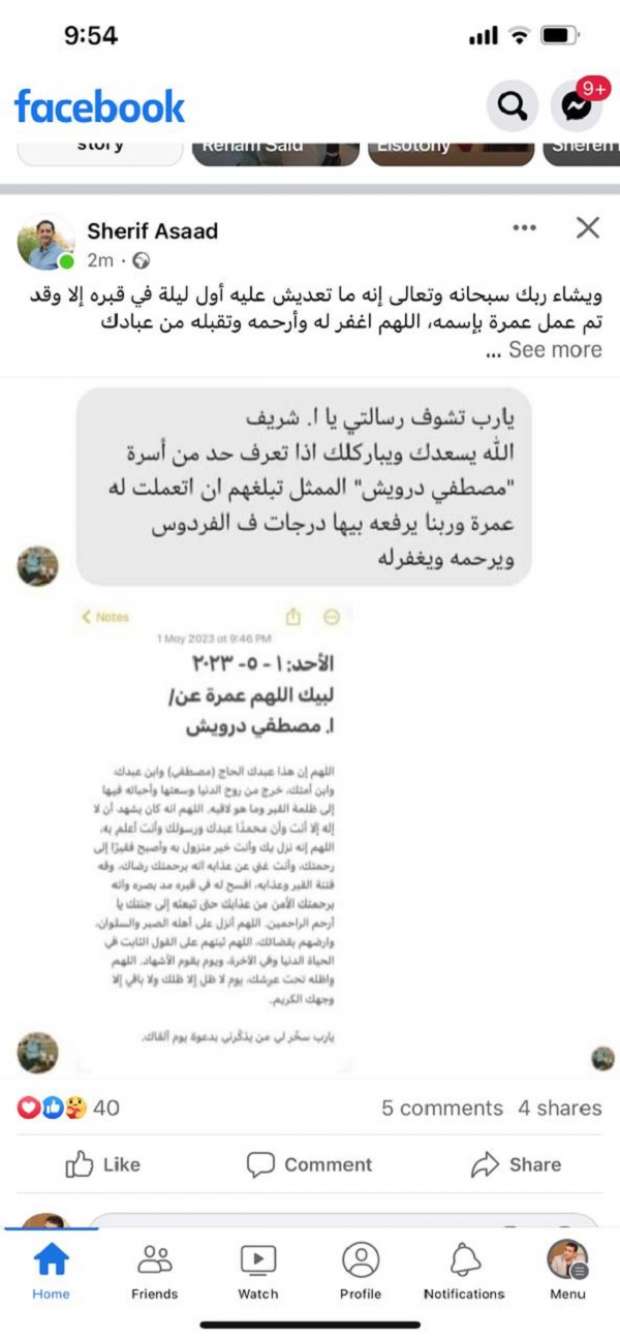Switch to the Friends tab
Image resolution: width=620 pixels, height=1340 pixels.
(x=154, y=1270)
